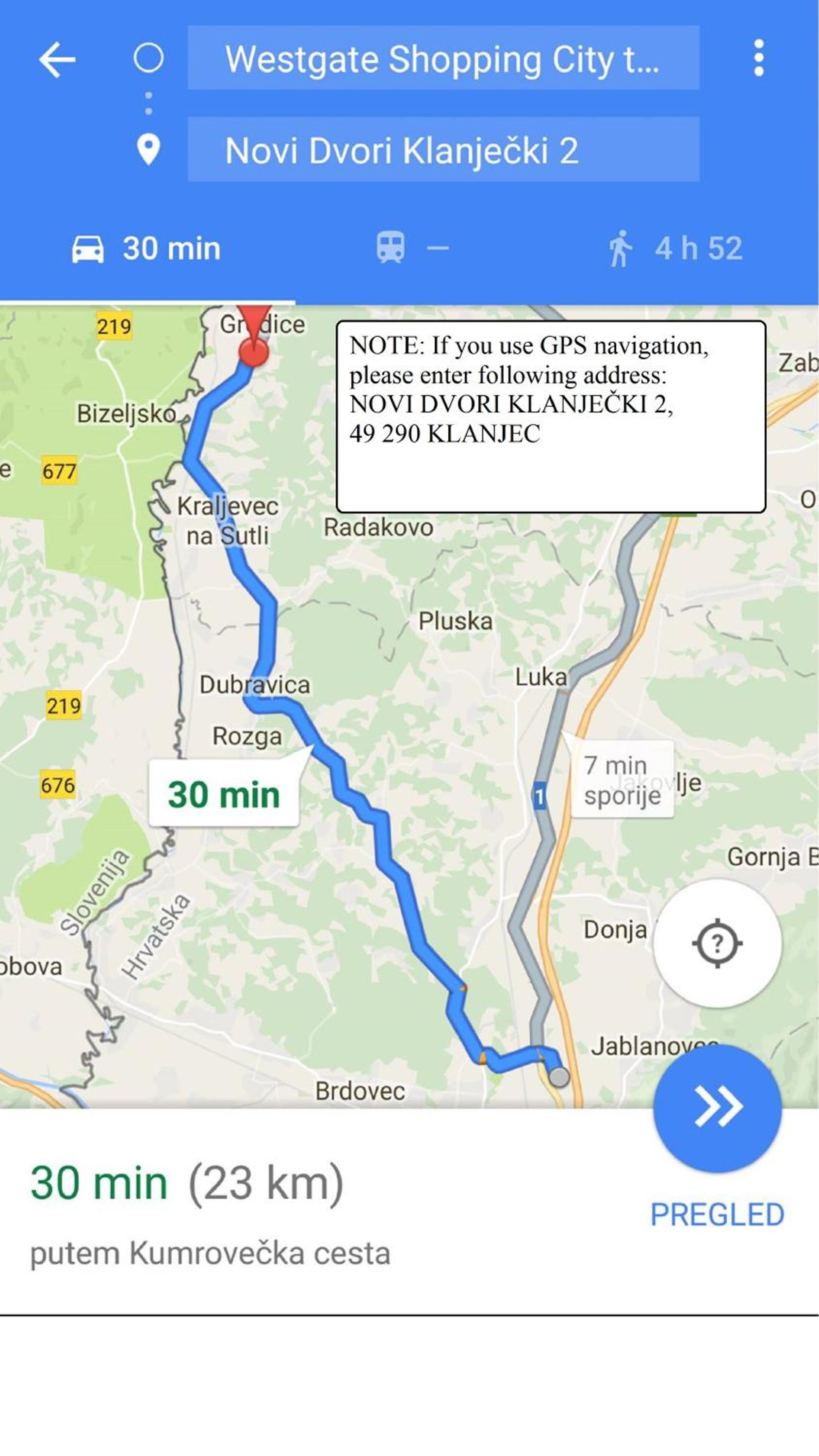Viewport: 819px width, 1456px height.
Task: Edit the Novi Dvori Klanječki 2 destination
Action: tap(443, 149)
